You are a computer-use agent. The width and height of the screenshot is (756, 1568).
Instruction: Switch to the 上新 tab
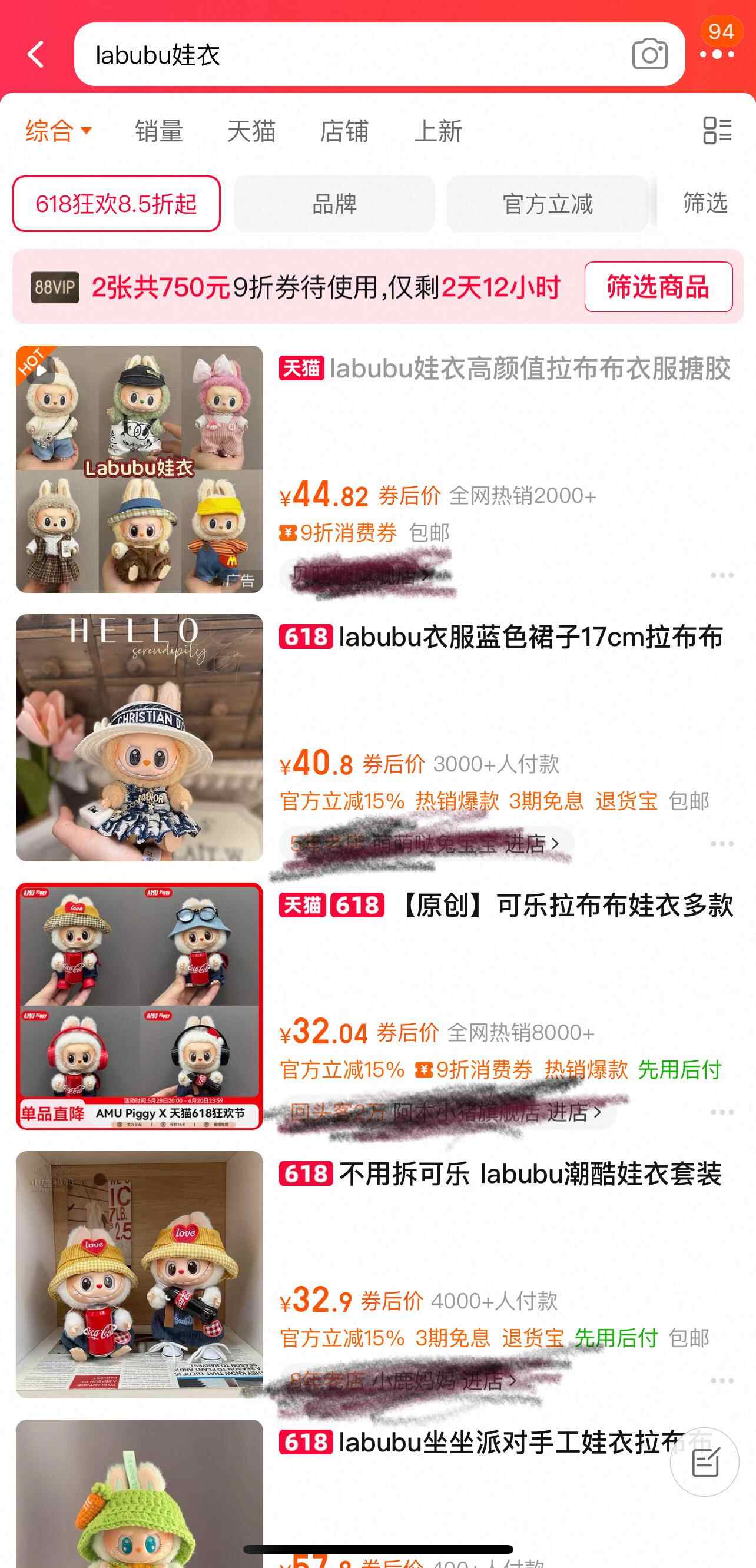pos(437,131)
